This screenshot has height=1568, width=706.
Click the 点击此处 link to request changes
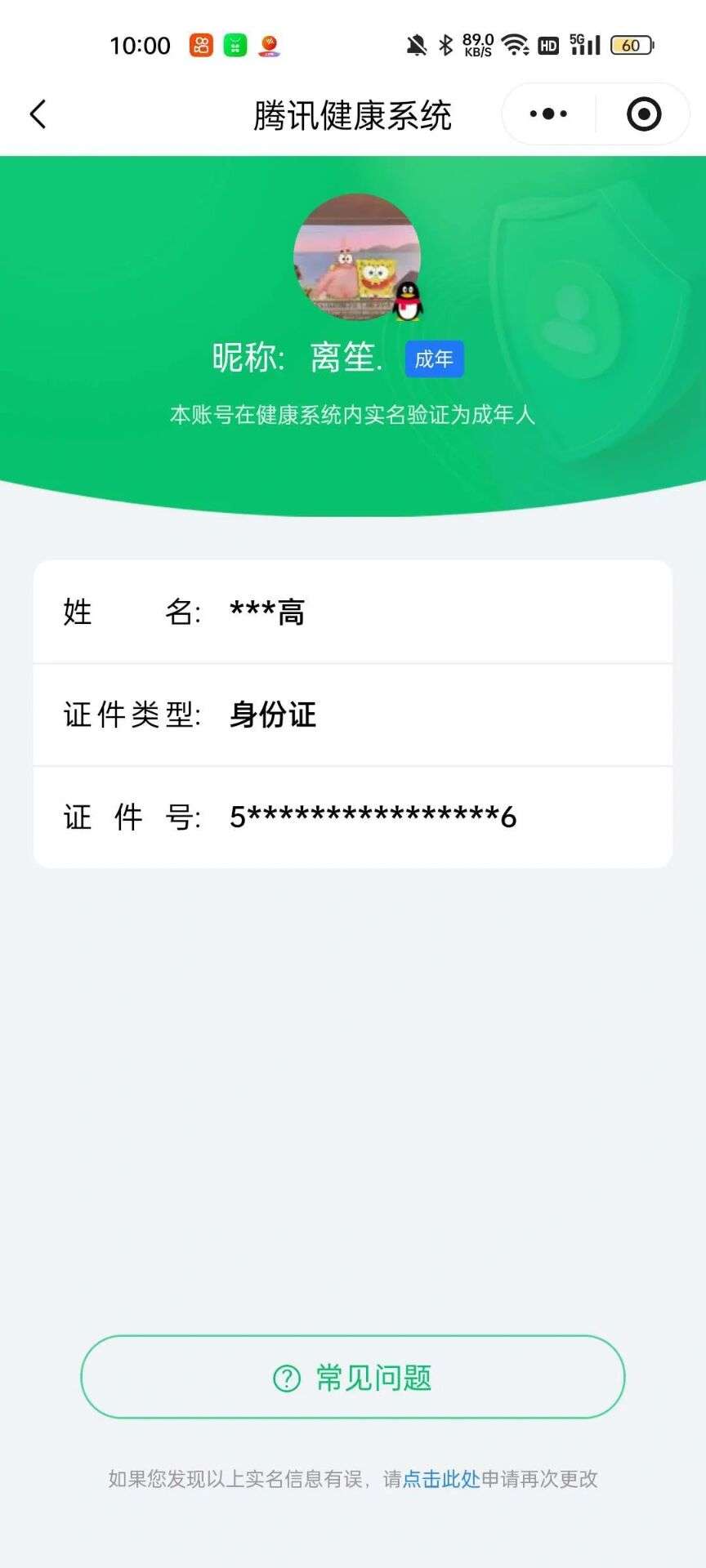(x=442, y=1478)
